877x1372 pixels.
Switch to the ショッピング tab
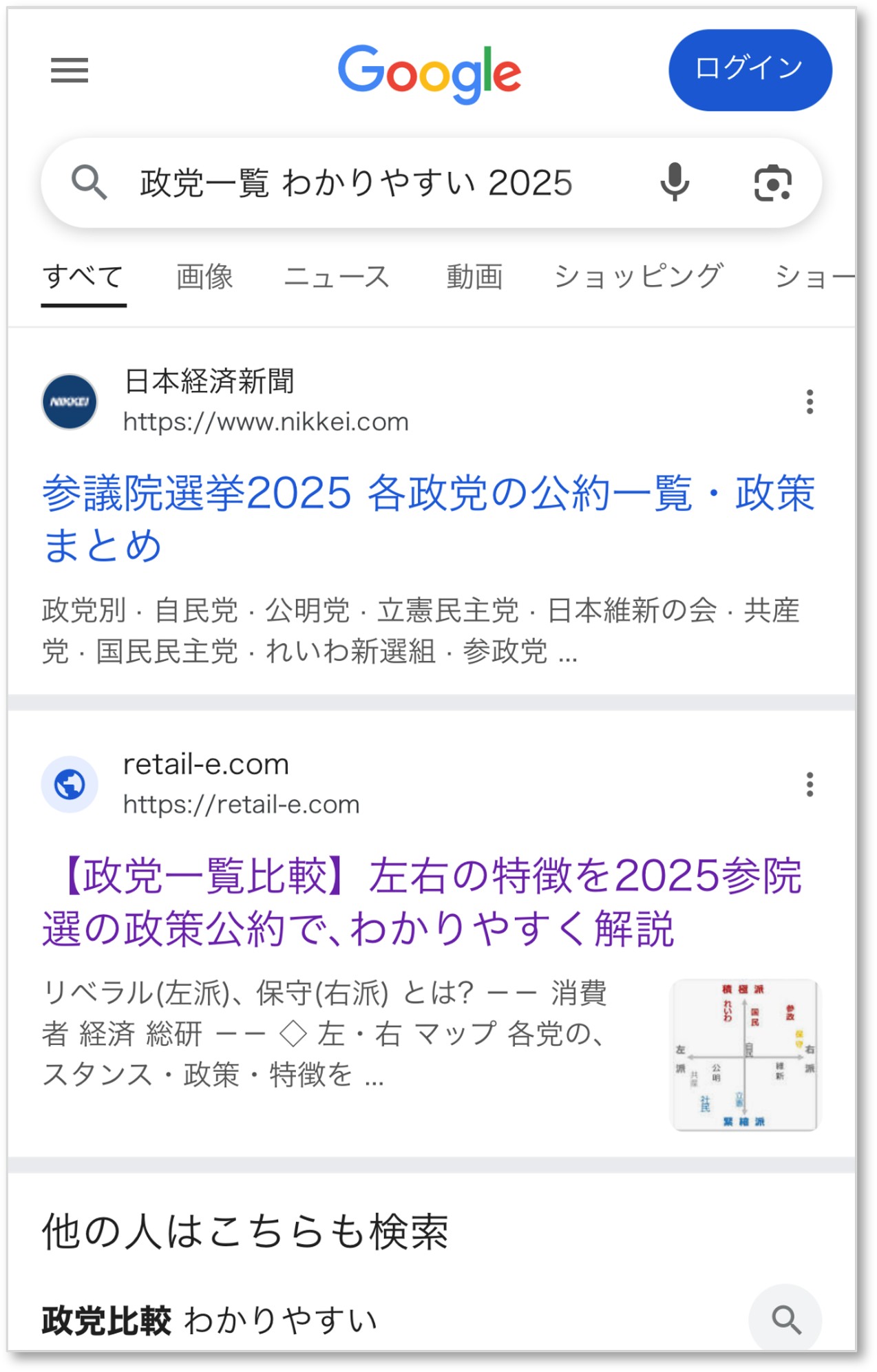638,277
